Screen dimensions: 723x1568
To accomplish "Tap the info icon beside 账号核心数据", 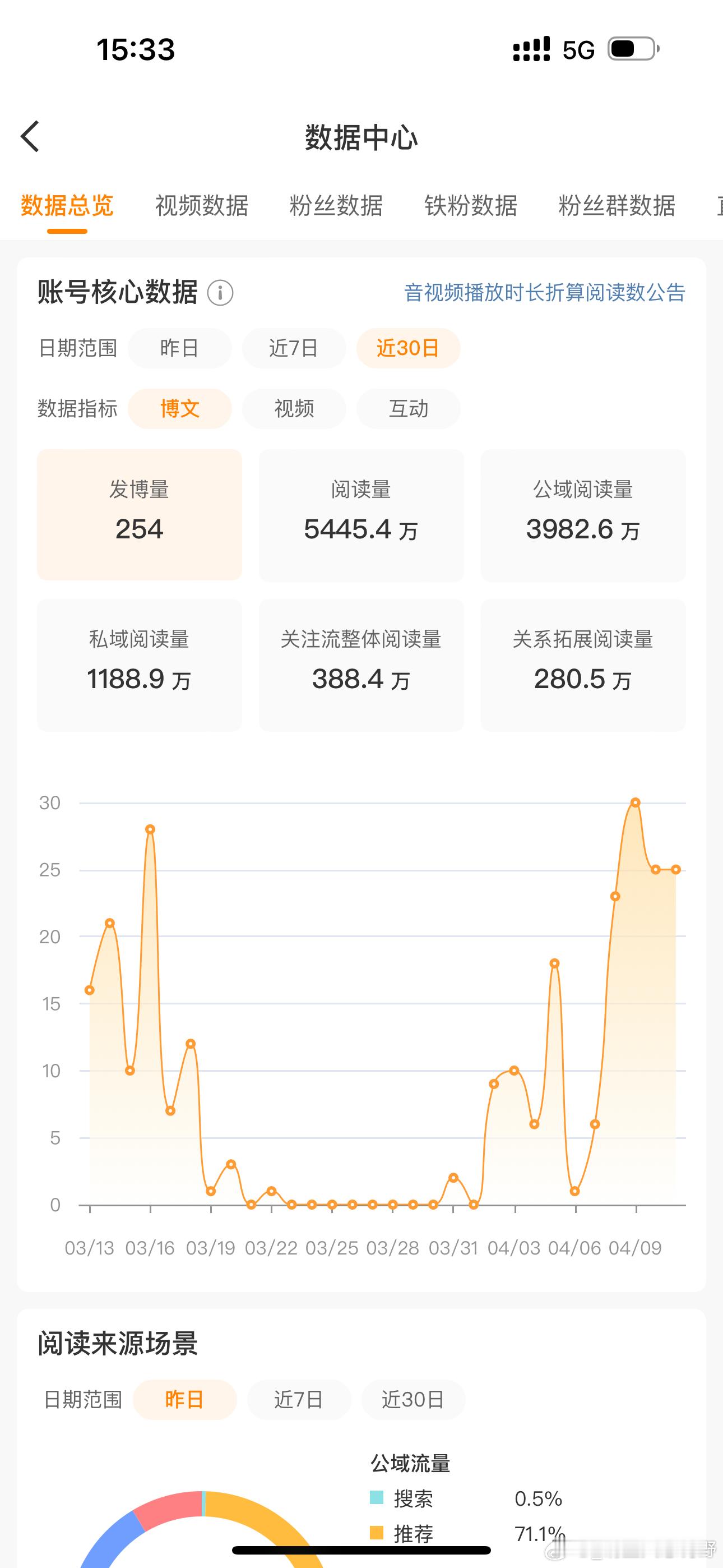I will click(220, 293).
